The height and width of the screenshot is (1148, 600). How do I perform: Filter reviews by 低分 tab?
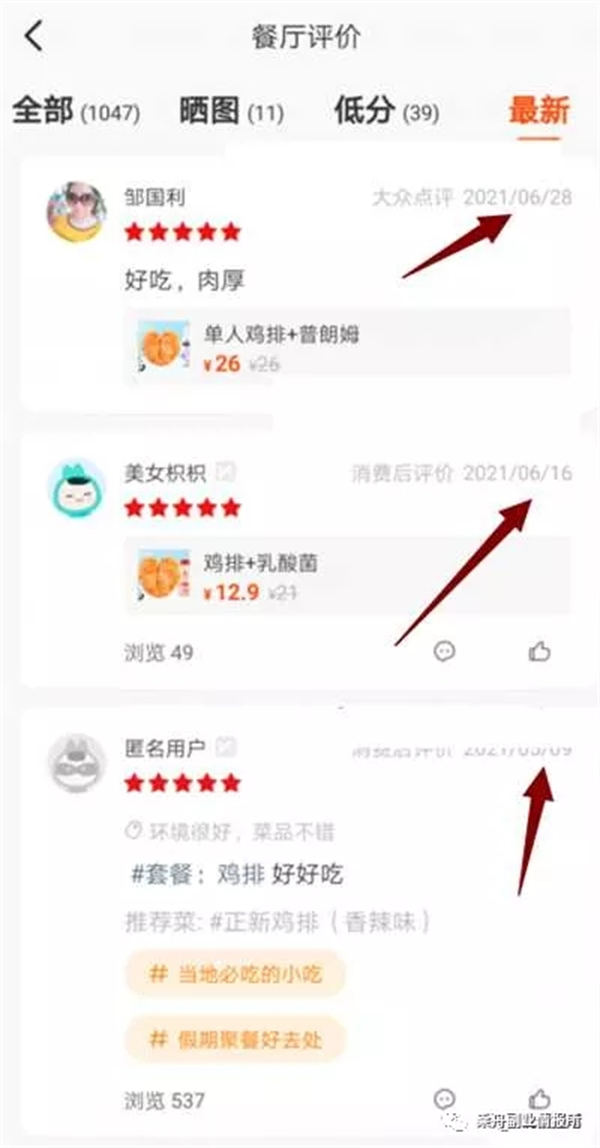[x=386, y=111]
